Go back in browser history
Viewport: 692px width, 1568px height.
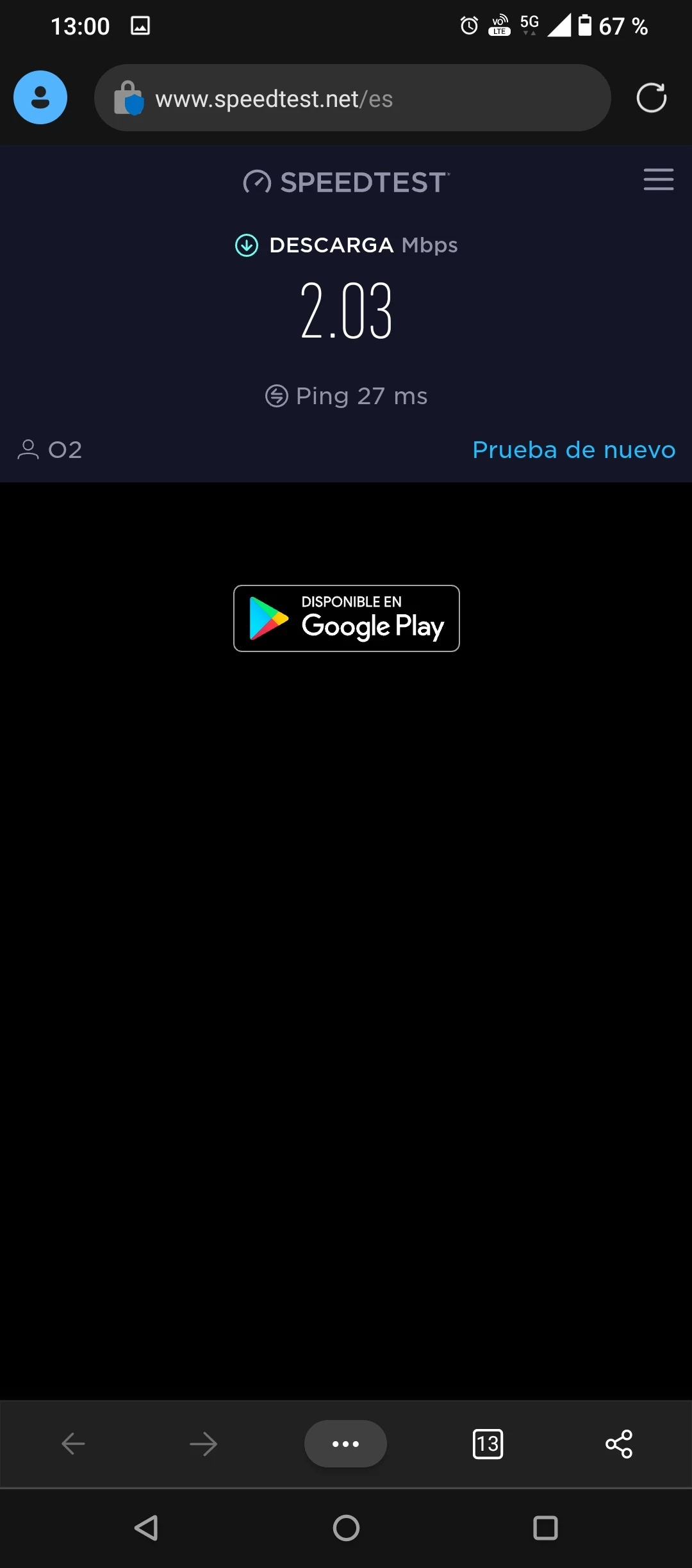73,1444
